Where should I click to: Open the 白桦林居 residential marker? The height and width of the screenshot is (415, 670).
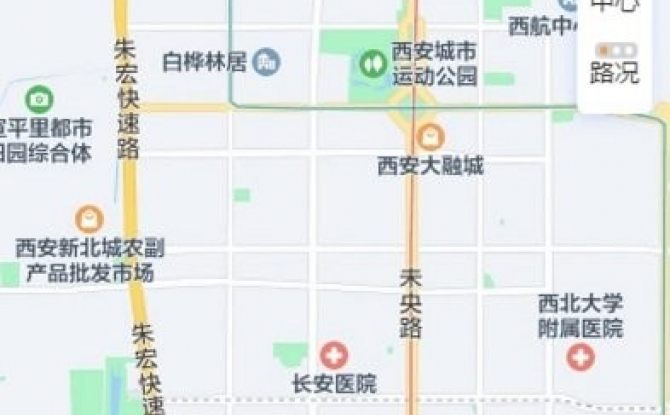266,63
